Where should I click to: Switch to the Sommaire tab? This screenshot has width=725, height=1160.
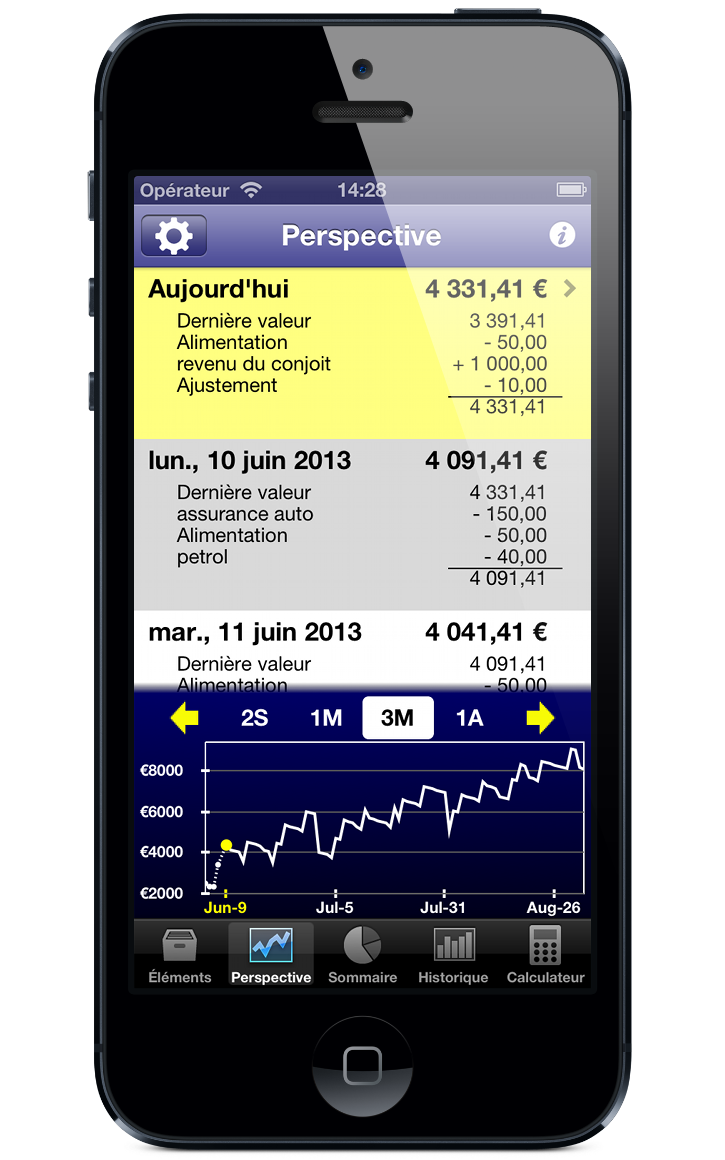tap(362, 956)
